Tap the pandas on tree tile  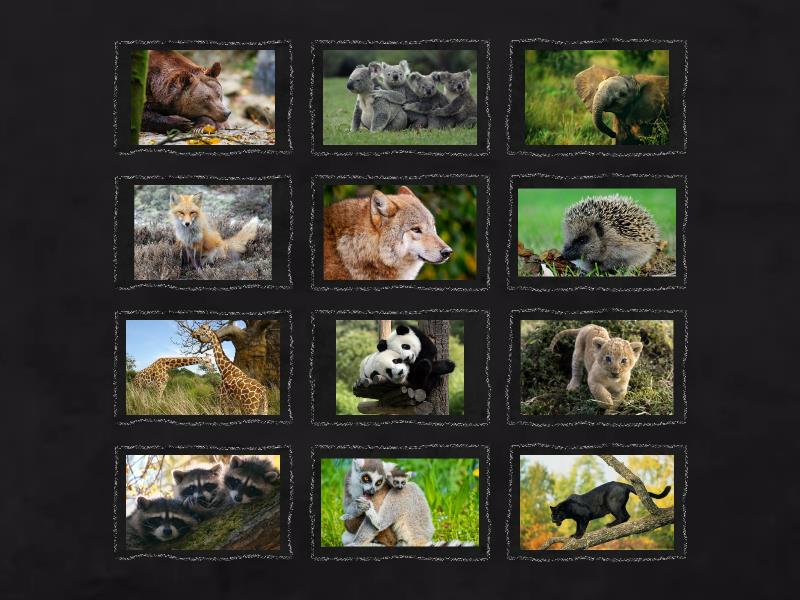coord(400,367)
